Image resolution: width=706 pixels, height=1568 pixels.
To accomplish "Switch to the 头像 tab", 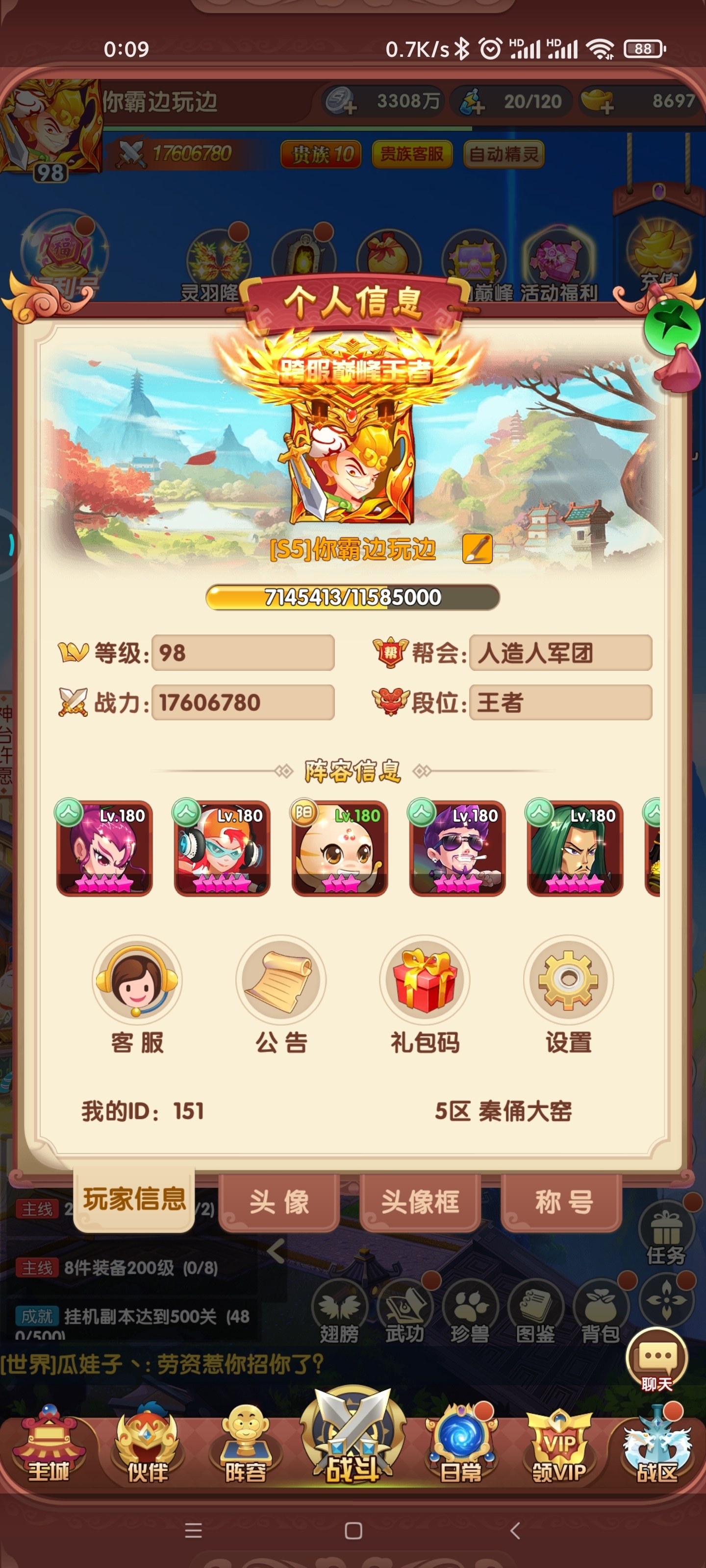I will [279, 1202].
